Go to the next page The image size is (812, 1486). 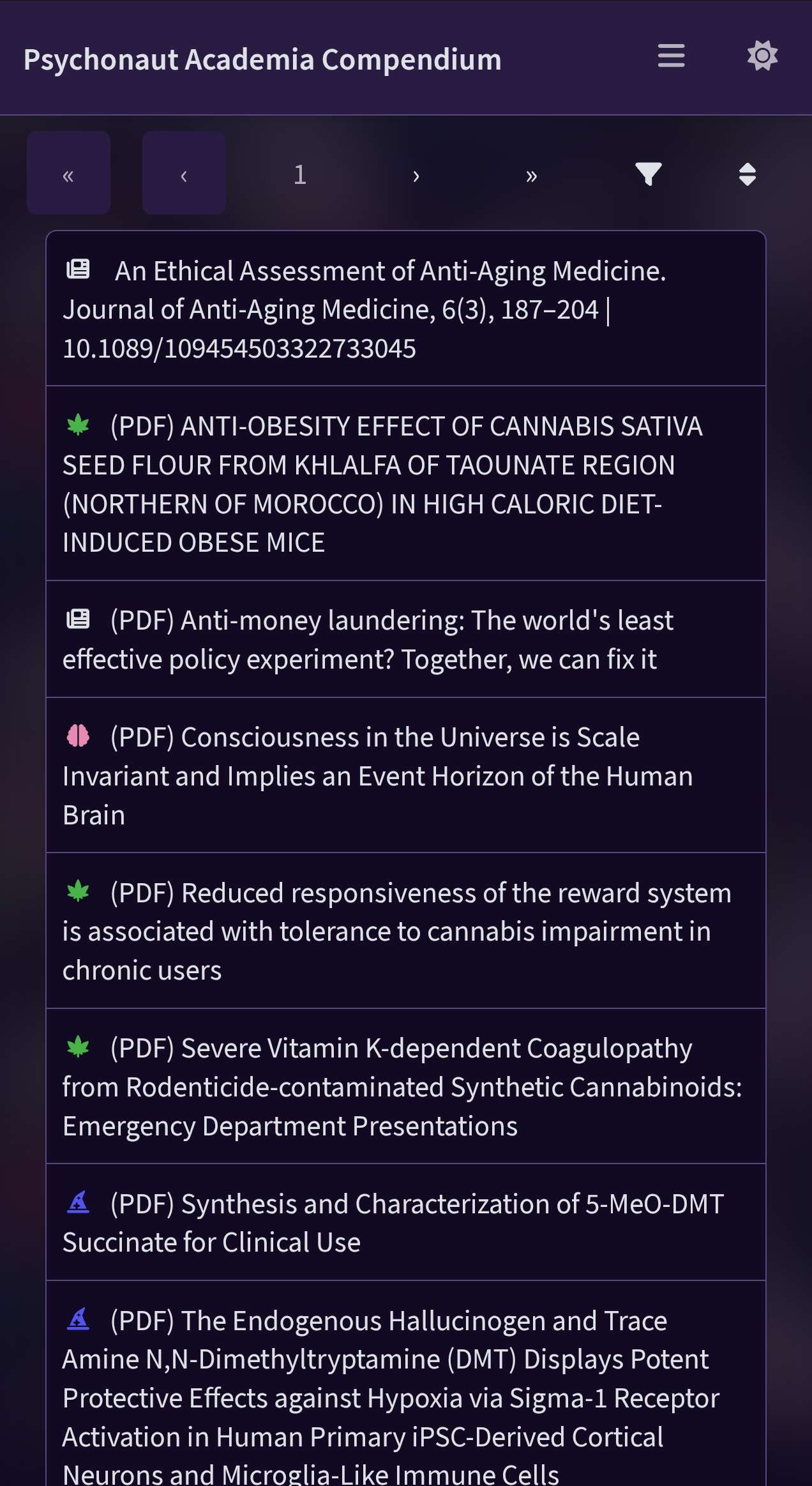coord(416,175)
